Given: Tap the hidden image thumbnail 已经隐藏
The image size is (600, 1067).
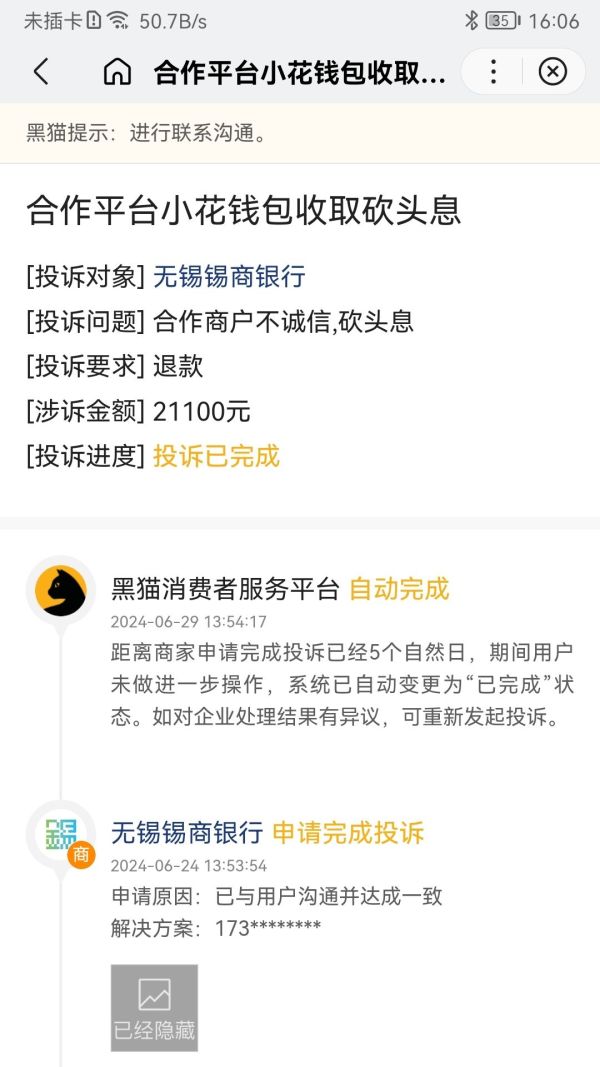Looking at the screenshot, I should click(154, 1007).
